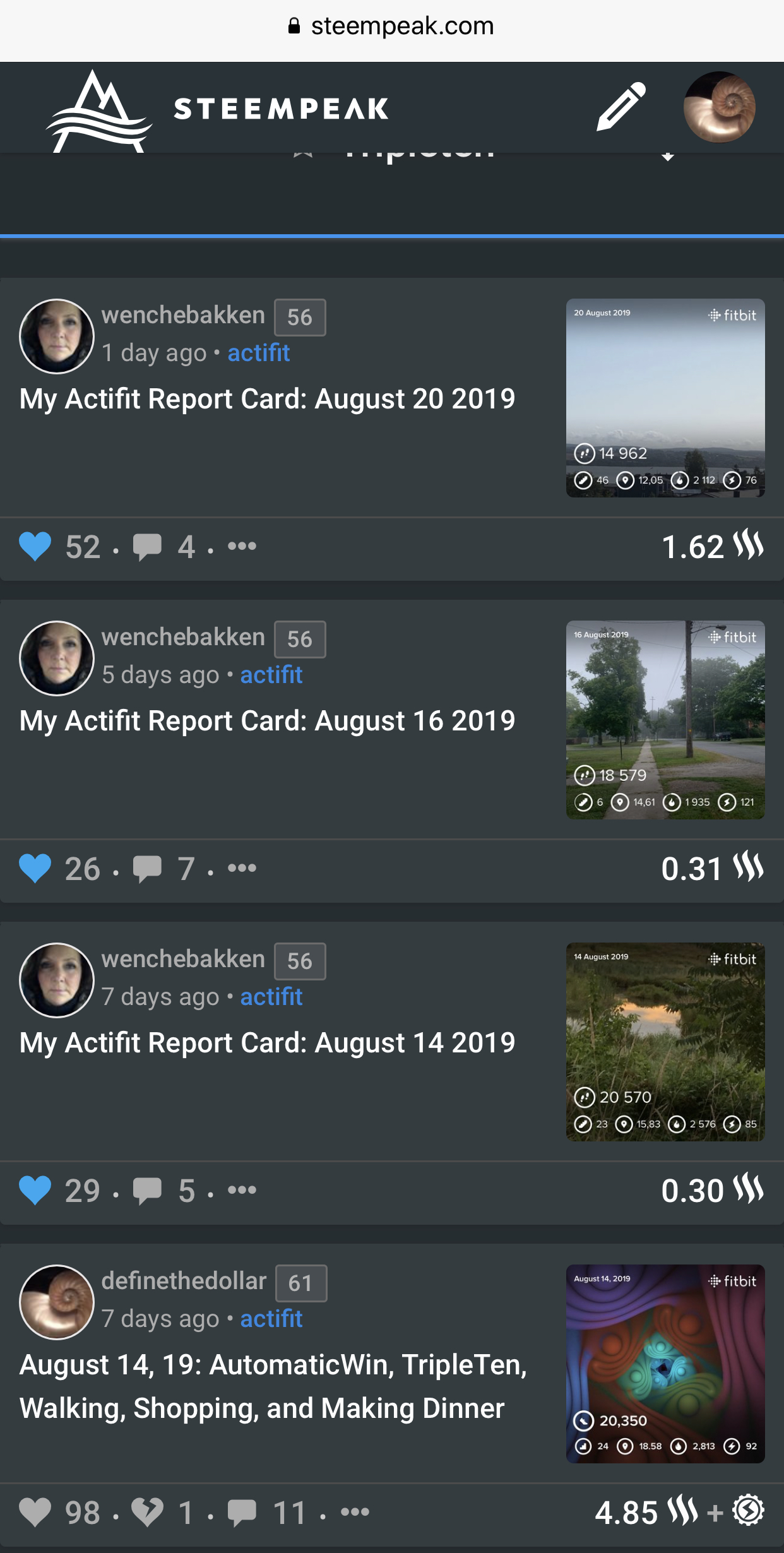Open the August 16 2019 fitbit thumbnail

coord(665,720)
